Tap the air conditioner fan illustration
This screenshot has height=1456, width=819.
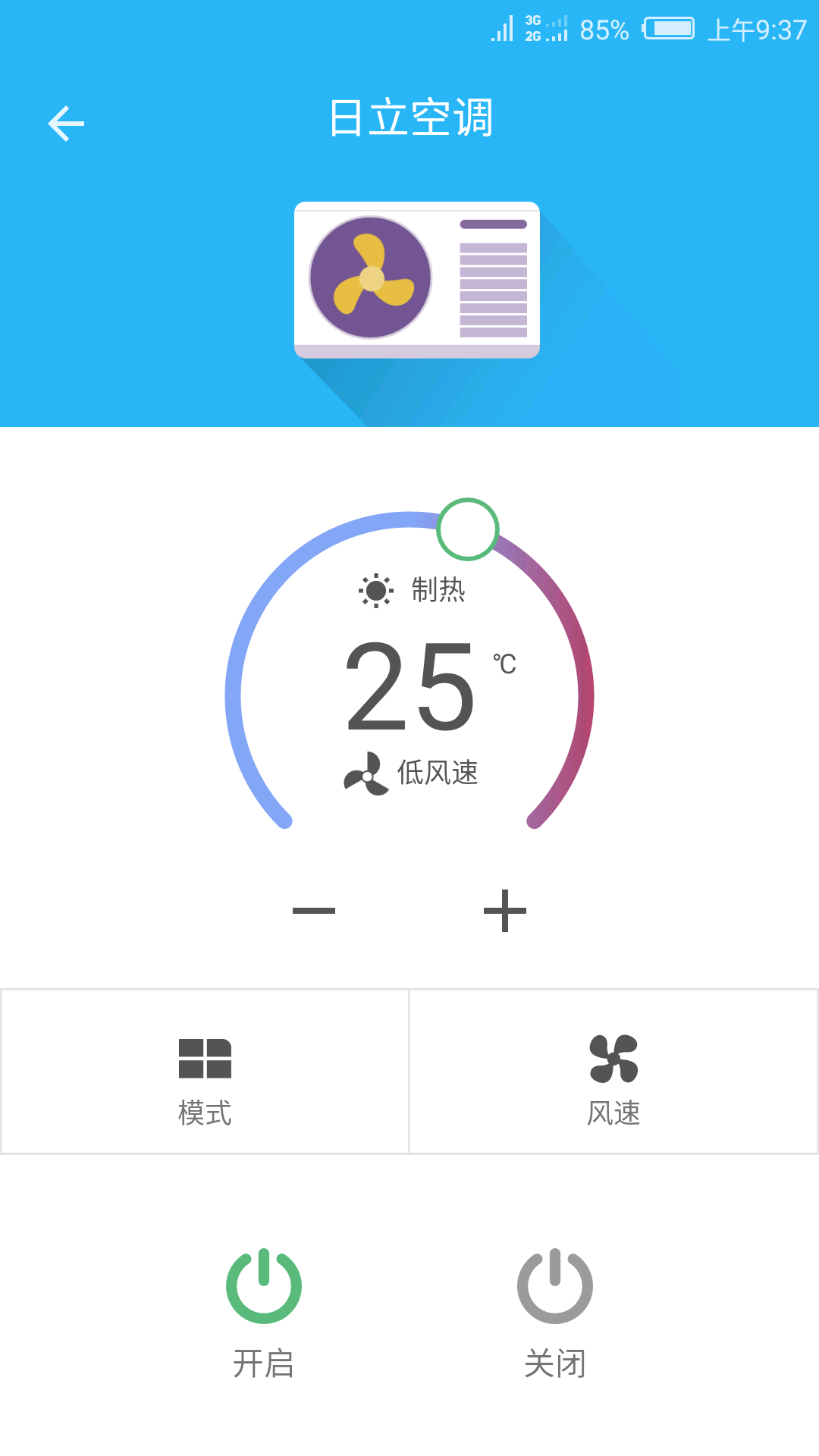(416, 278)
